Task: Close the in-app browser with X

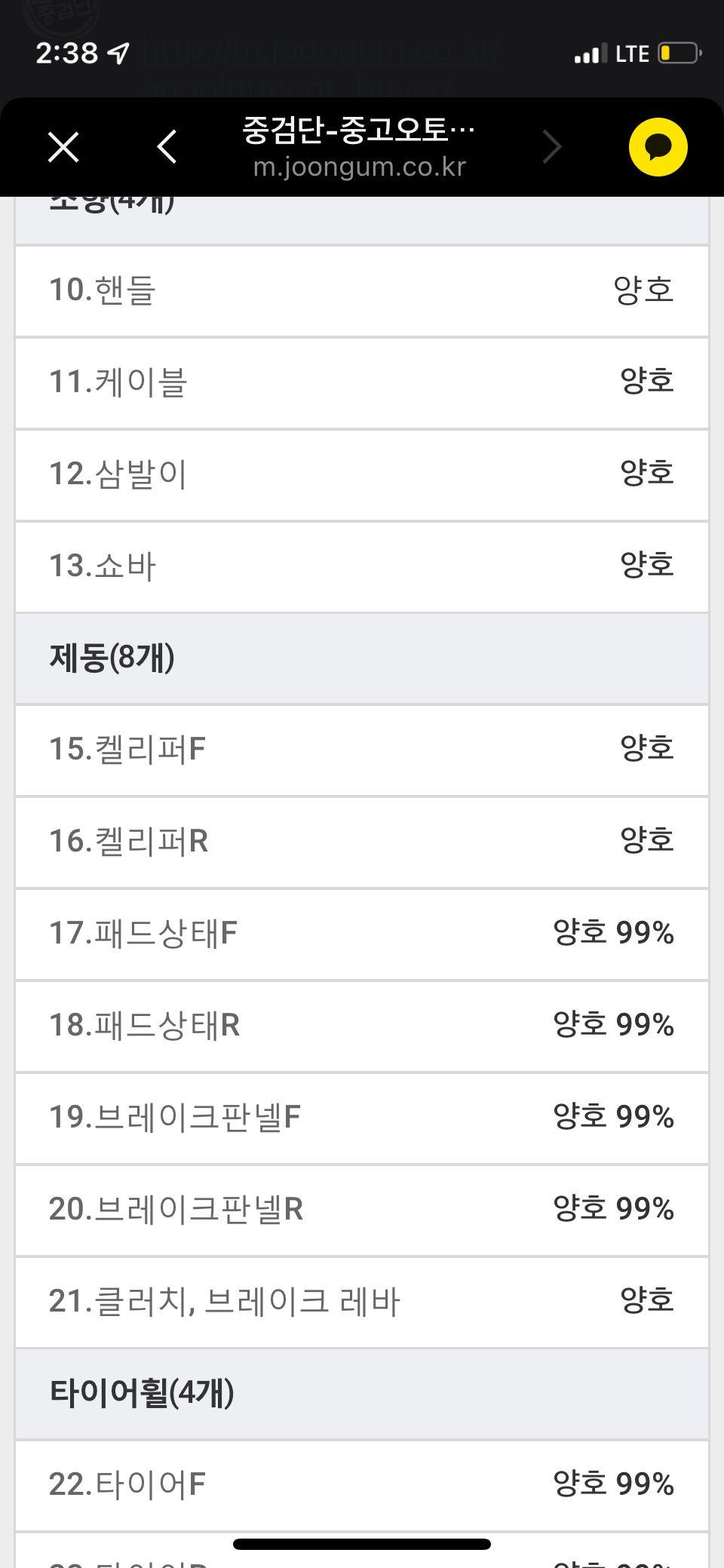Action: 63,146
